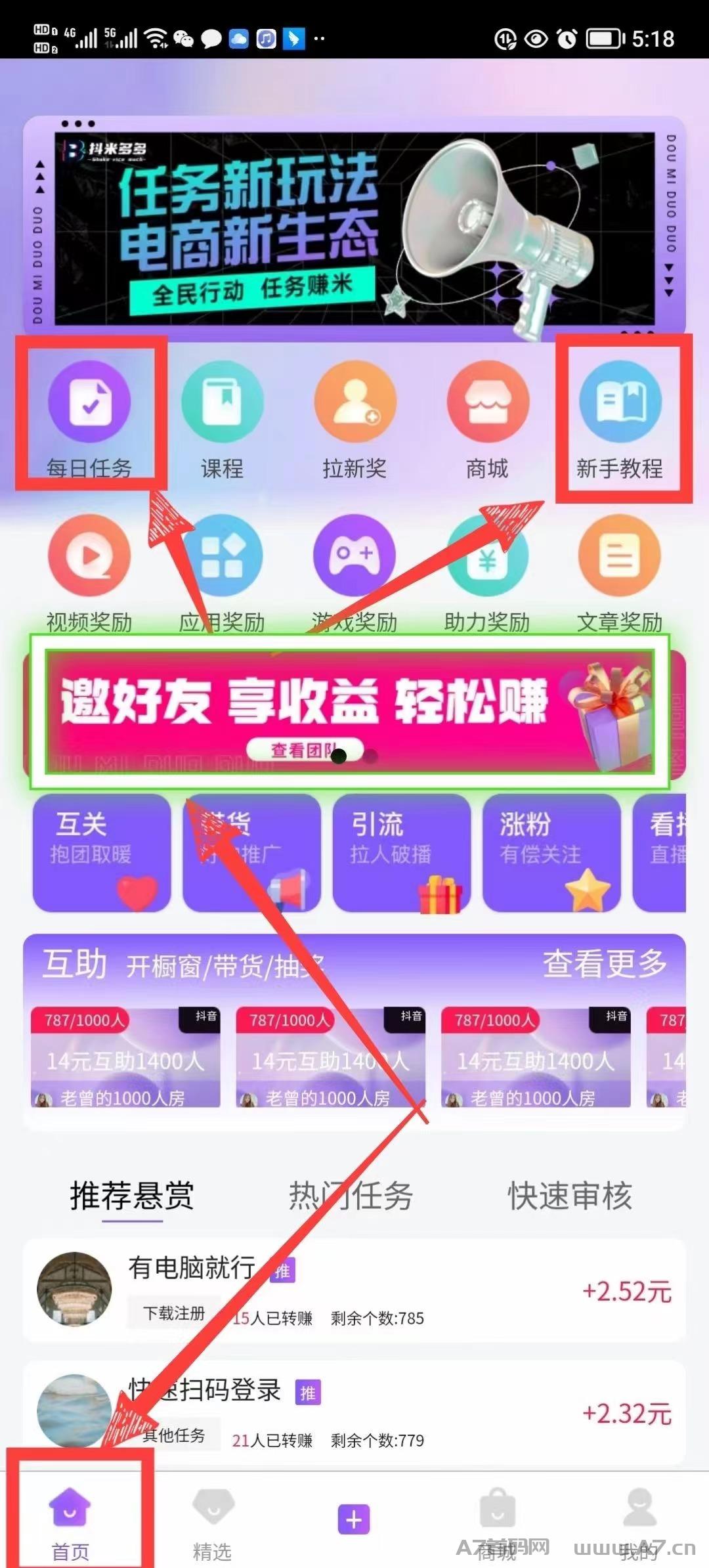Switch to the 热门任务 tab

[x=351, y=1195]
